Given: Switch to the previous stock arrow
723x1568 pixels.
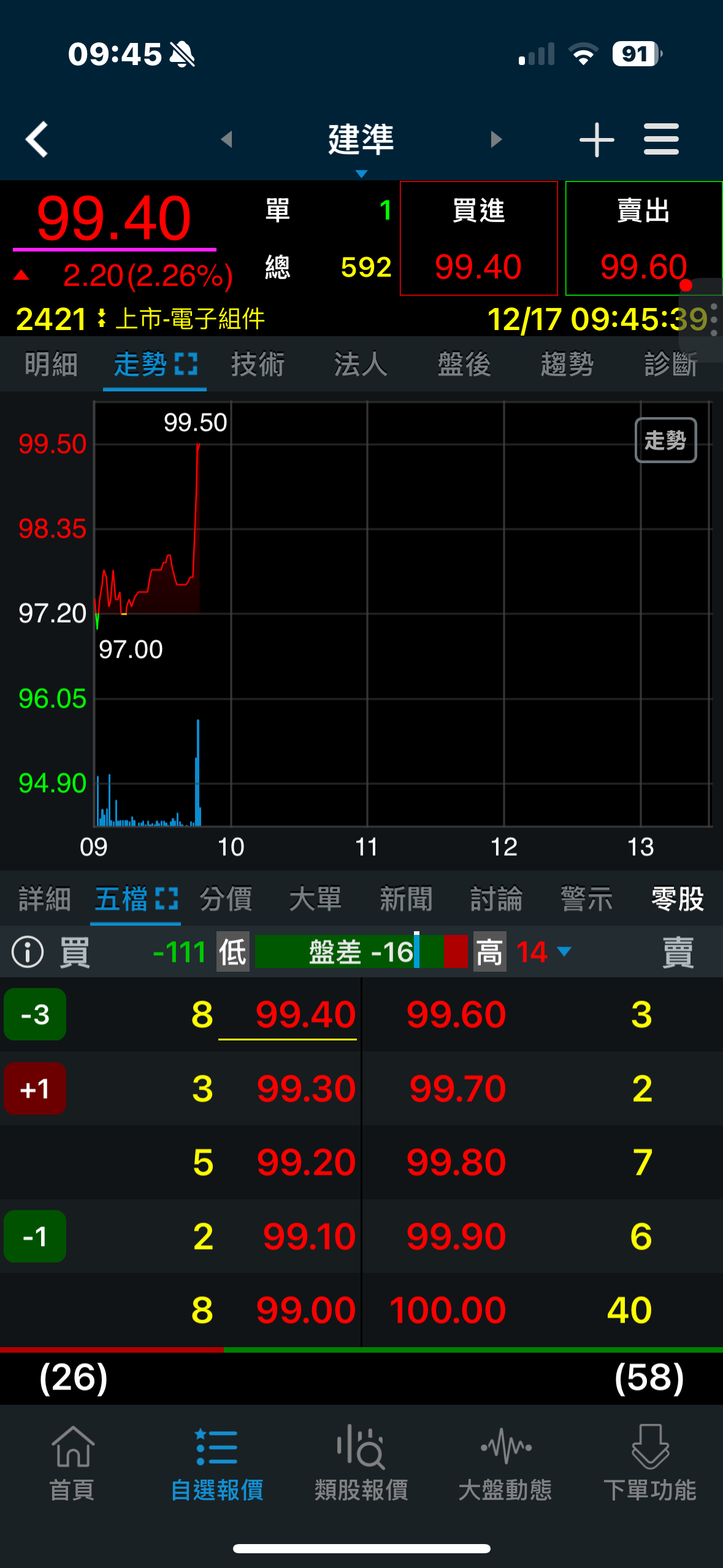Looking at the screenshot, I should [x=227, y=139].
